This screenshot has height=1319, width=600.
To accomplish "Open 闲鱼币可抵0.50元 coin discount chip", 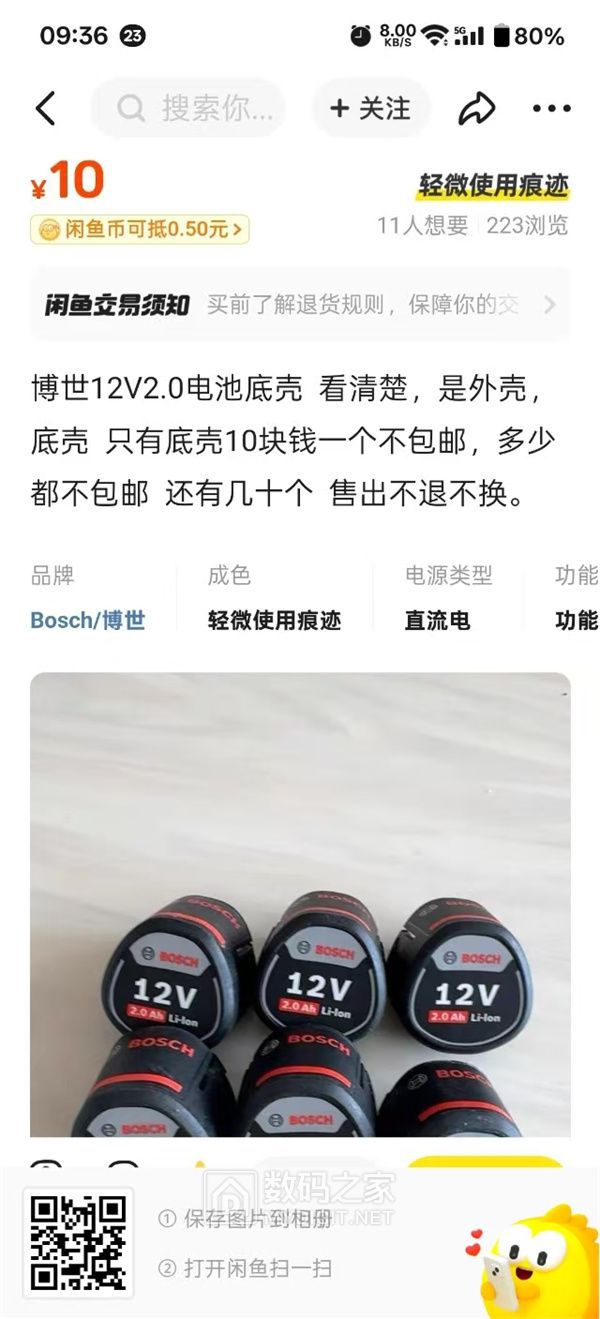I will (x=140, y=229).
